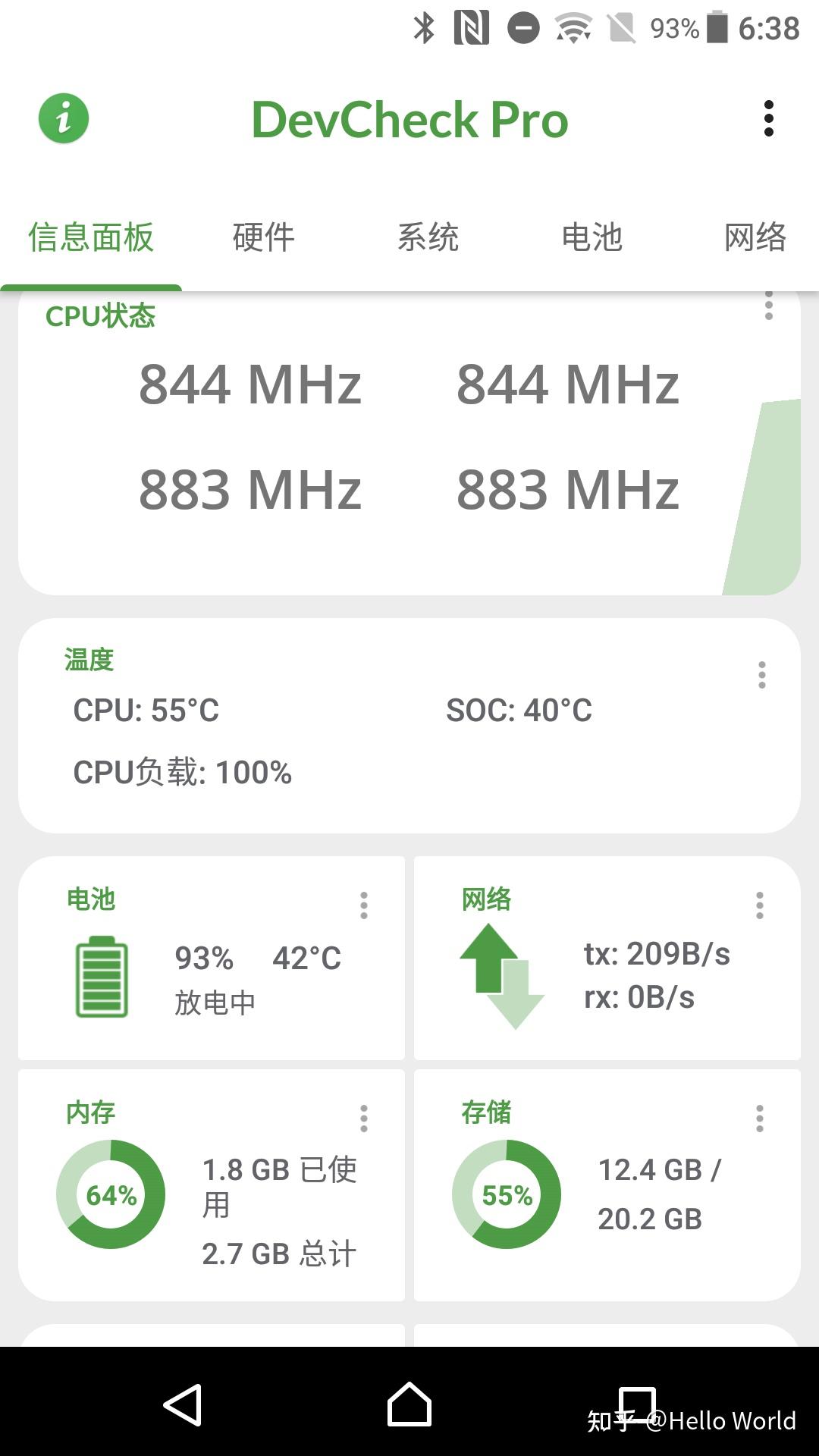The height and width of the screenshot is (1456, 819).
Task: Open the 内存 card options menu
Action: 364,1119
